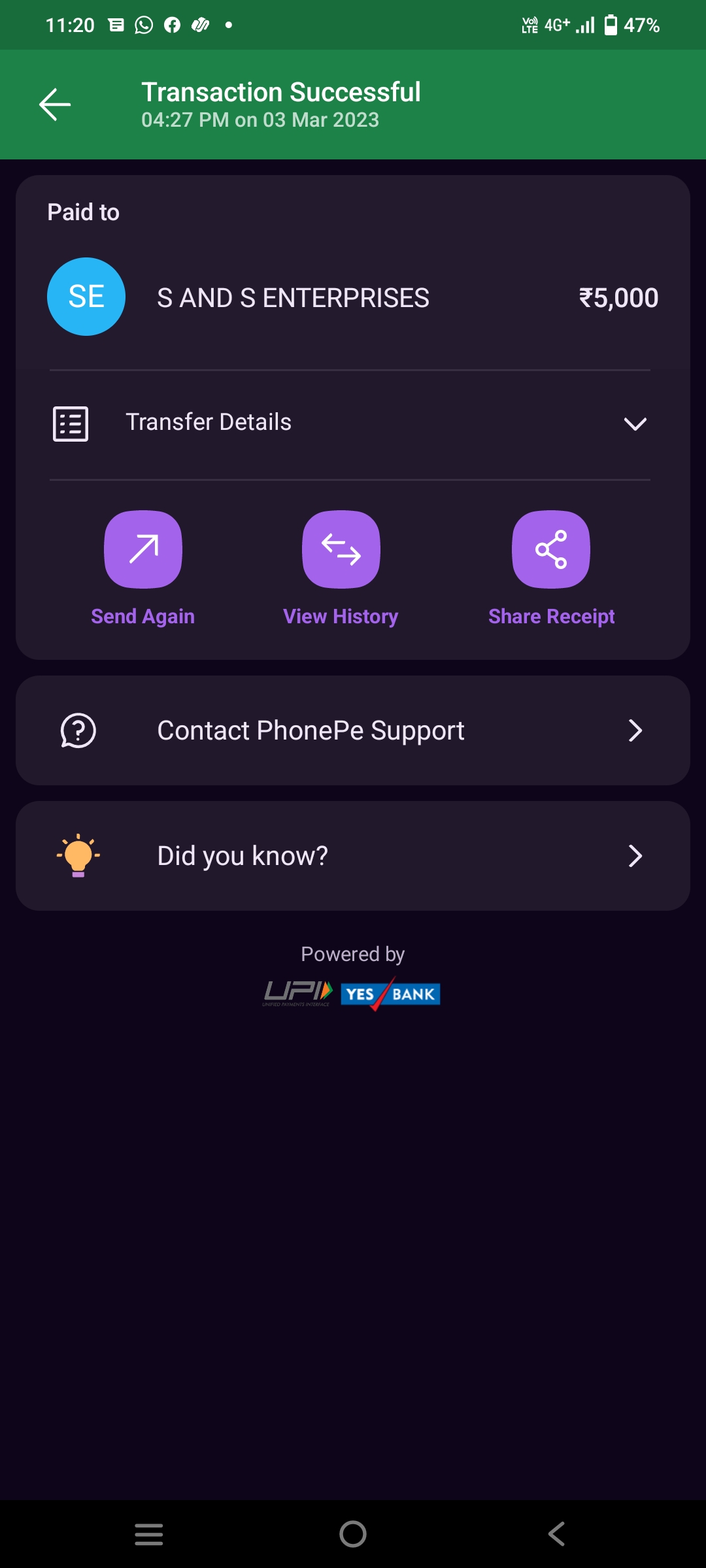View transaction history
706x1568 pixels.
point(341,550)
